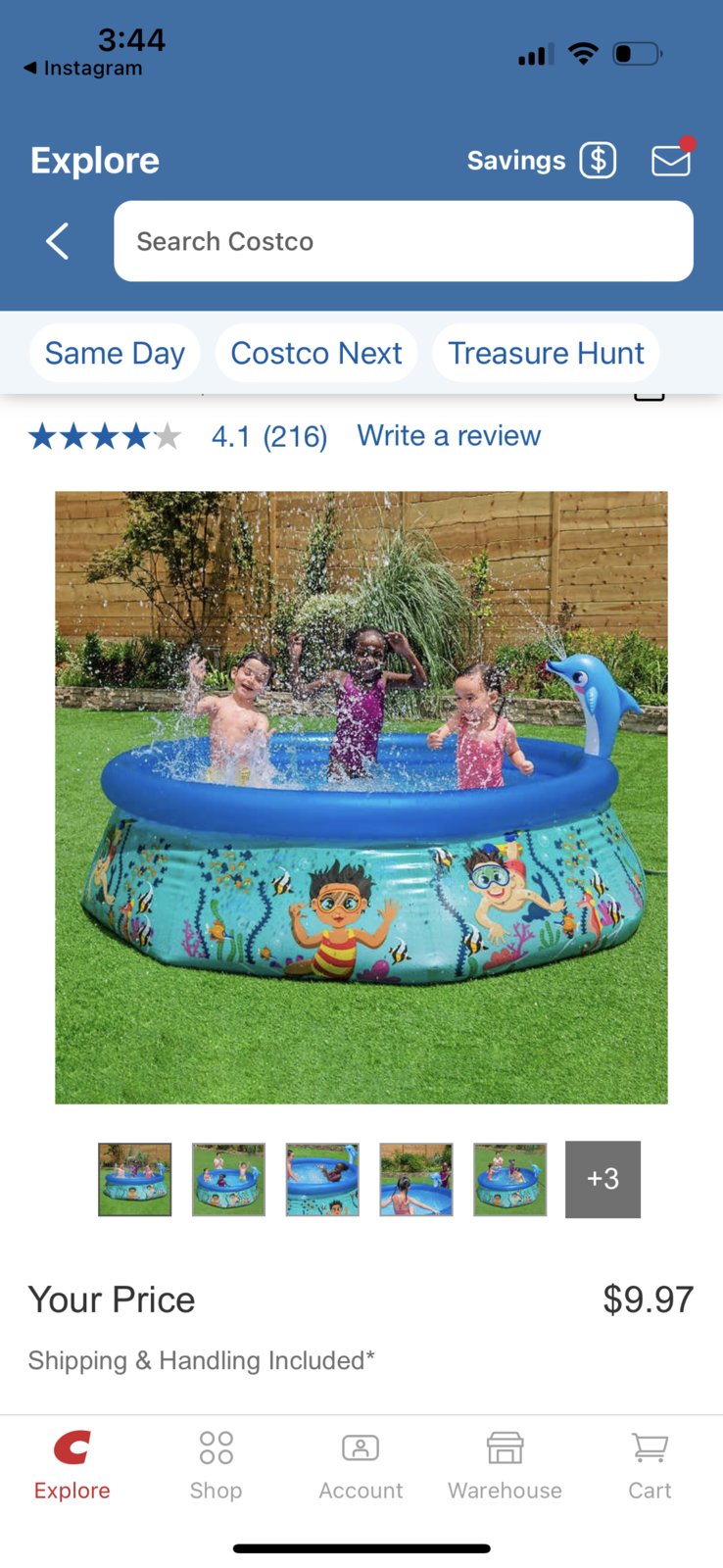The image size is (723, 1568).
Task: Select the Same Day chip
Action: click(x=115, y=353)
